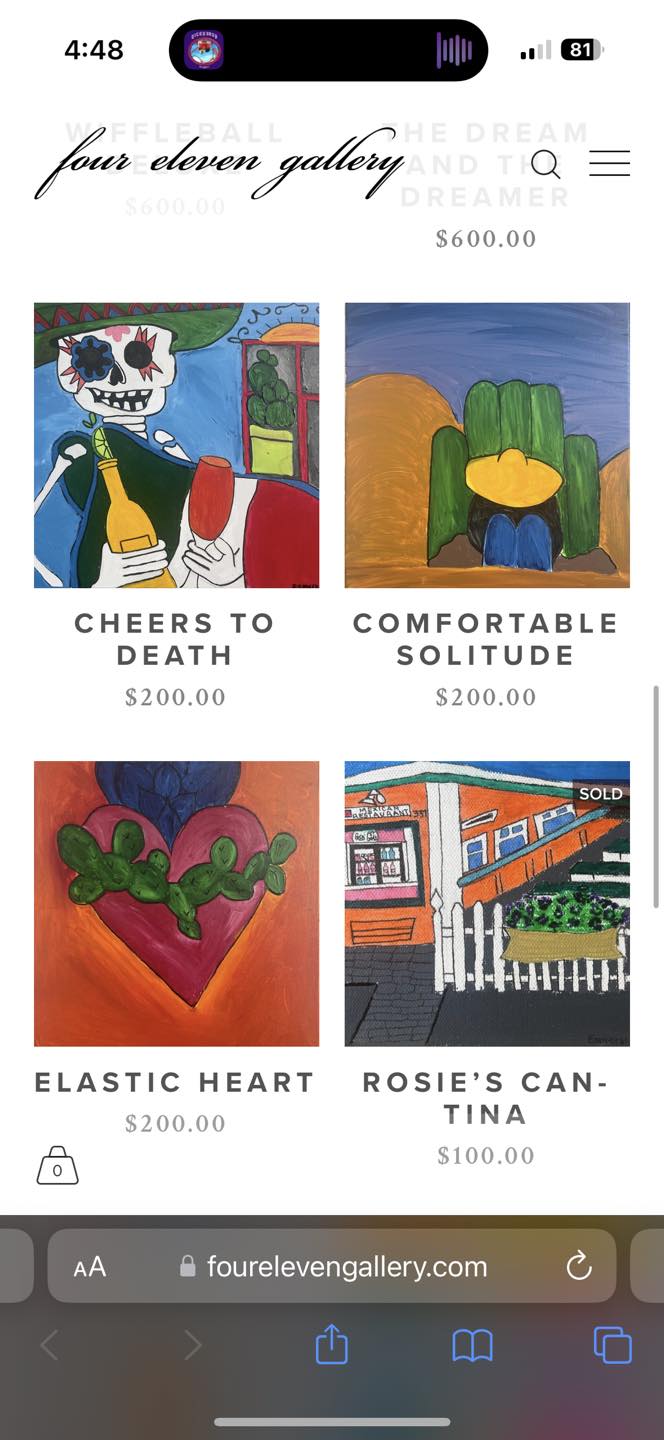Show all open Safari tabs
Viewport: 664px width, 1440px height.
(x=612, y=1345)
